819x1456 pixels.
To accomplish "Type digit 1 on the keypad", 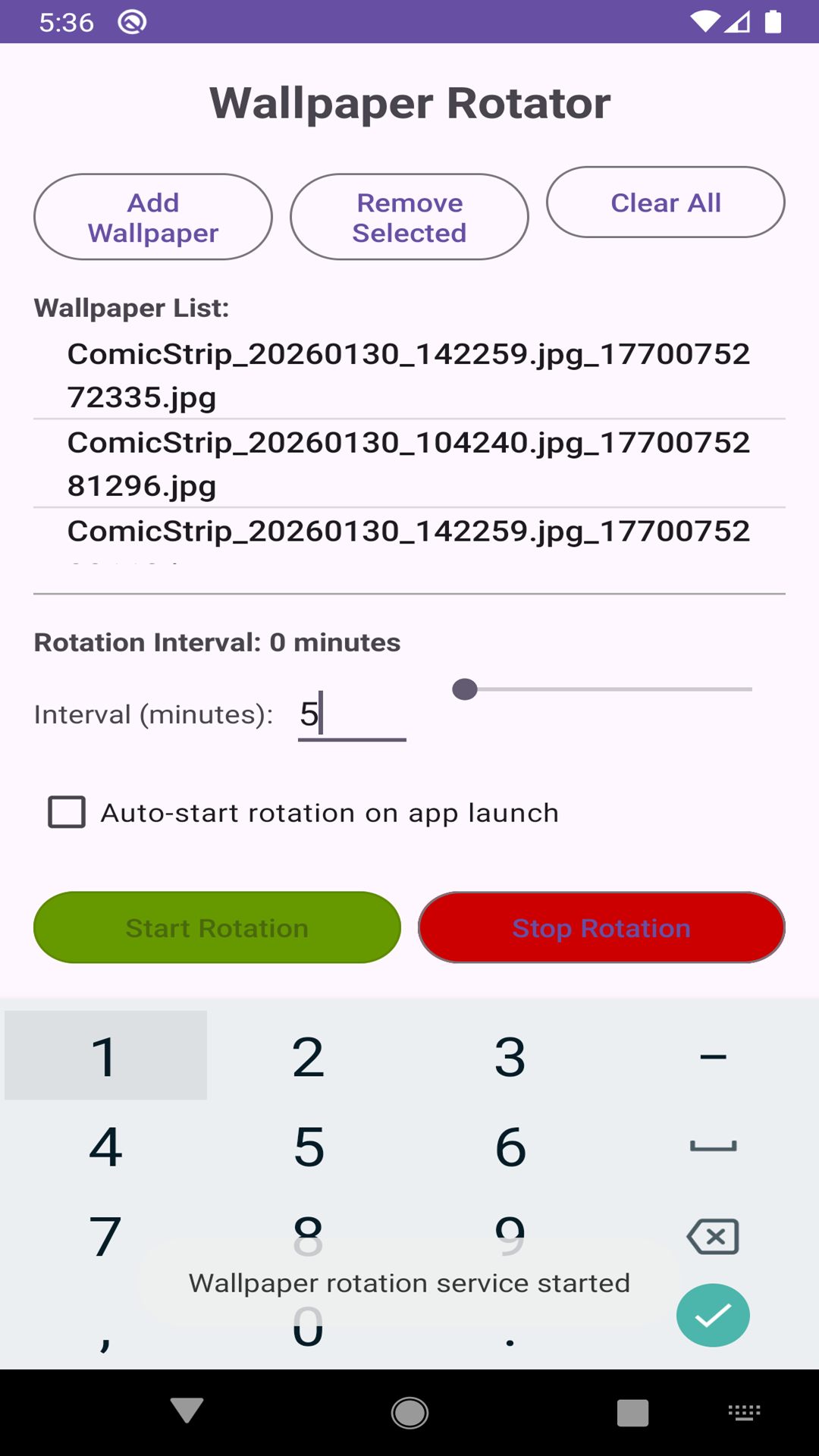I will point(105,1056).
